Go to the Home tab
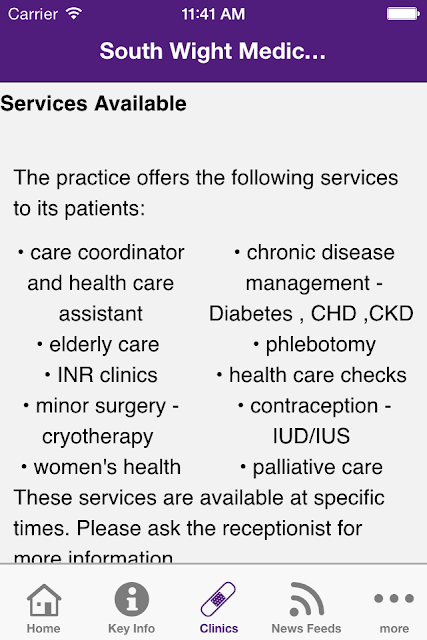 pos(44,608)
